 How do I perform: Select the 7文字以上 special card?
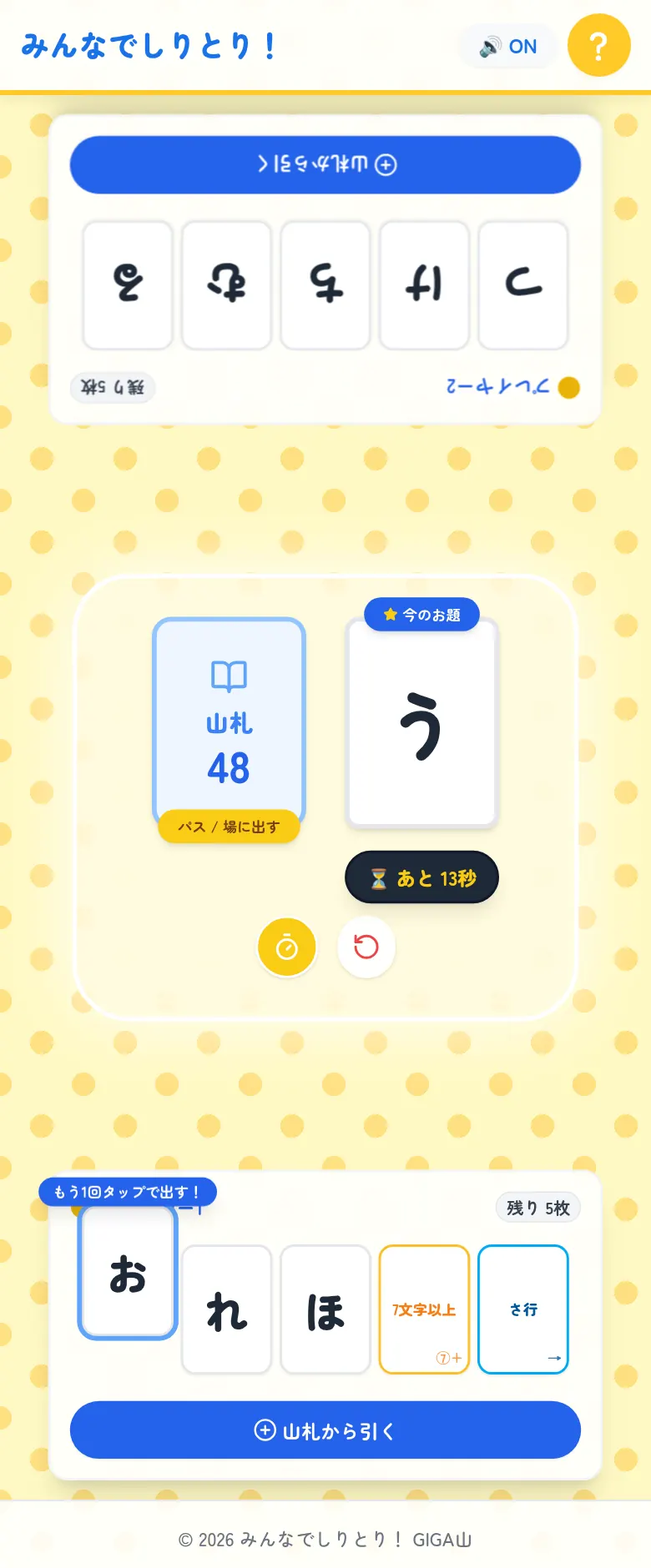point(424,1309)
